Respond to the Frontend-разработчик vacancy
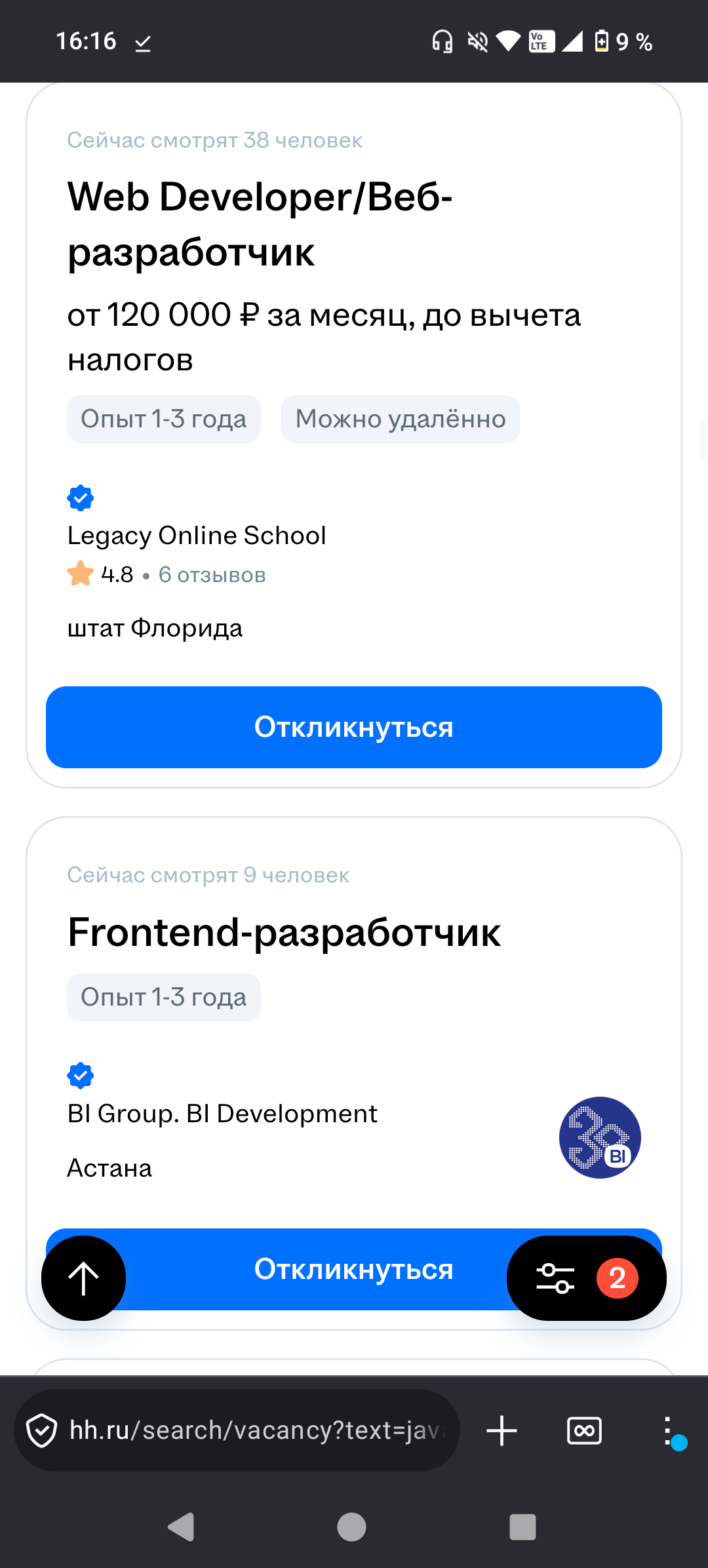Screen dimensions: 708x1568 (x=354, y=1270)
